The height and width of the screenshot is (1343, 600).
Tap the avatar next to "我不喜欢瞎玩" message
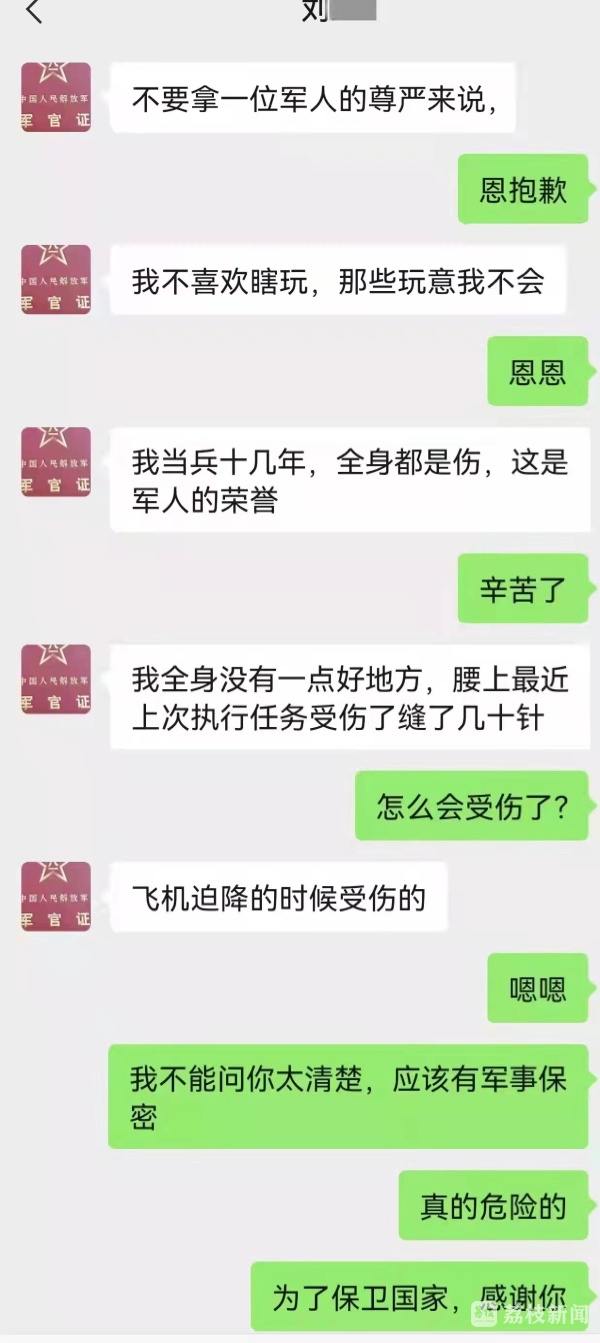pos(56,279)
